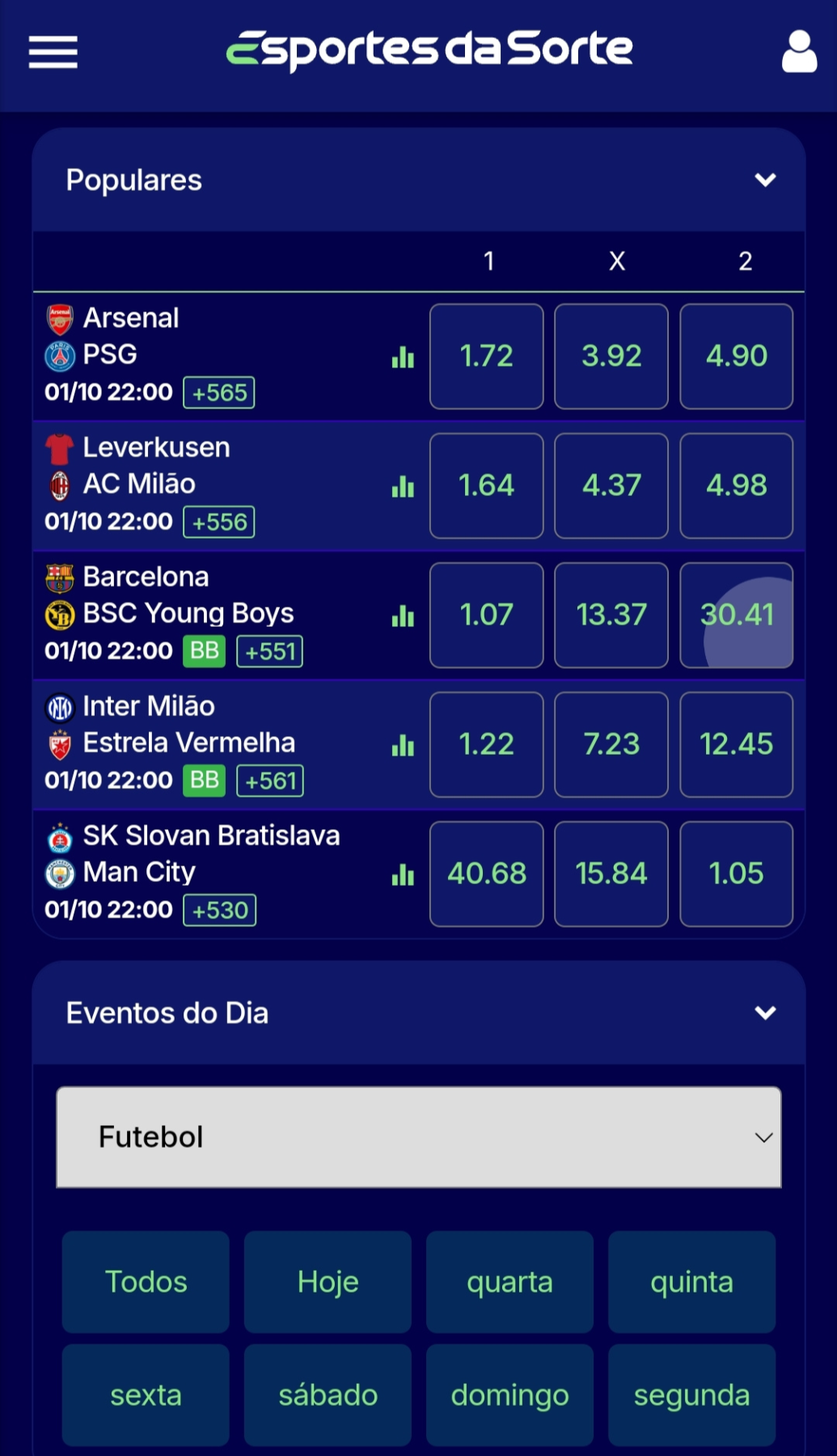Open the hamburger navigation menu

tap(53, 52)
